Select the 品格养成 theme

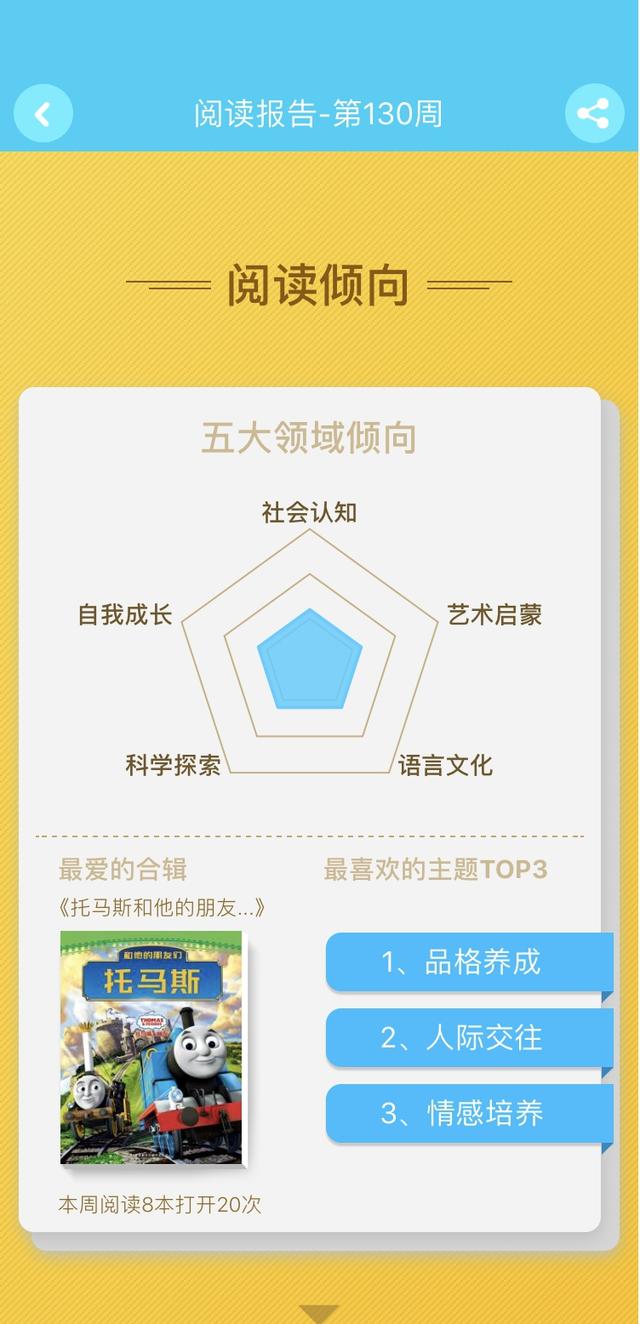pyautogui.click(x=466, y=962)
